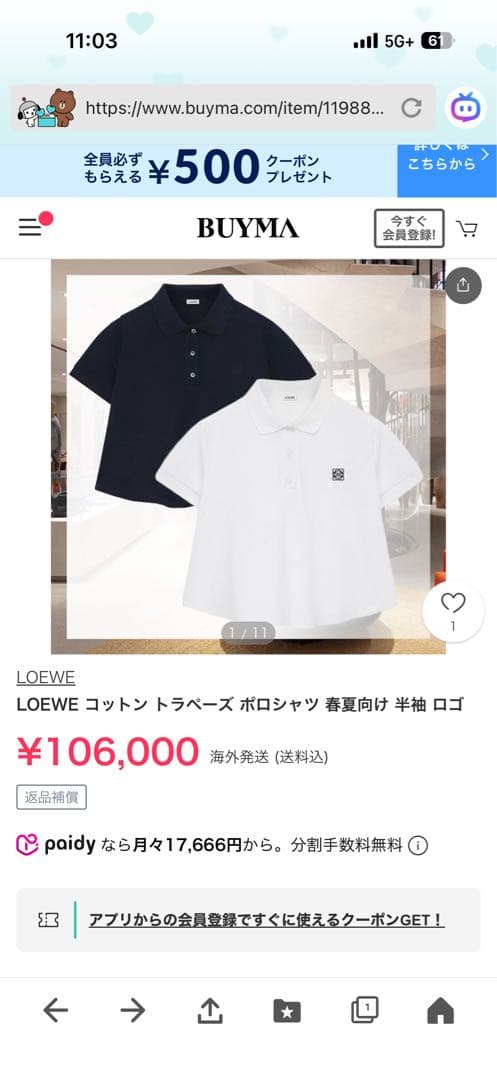The height and width of the screenshot is (1080, 497).
Task: Open the shopping cart
Action: [468, 229]
